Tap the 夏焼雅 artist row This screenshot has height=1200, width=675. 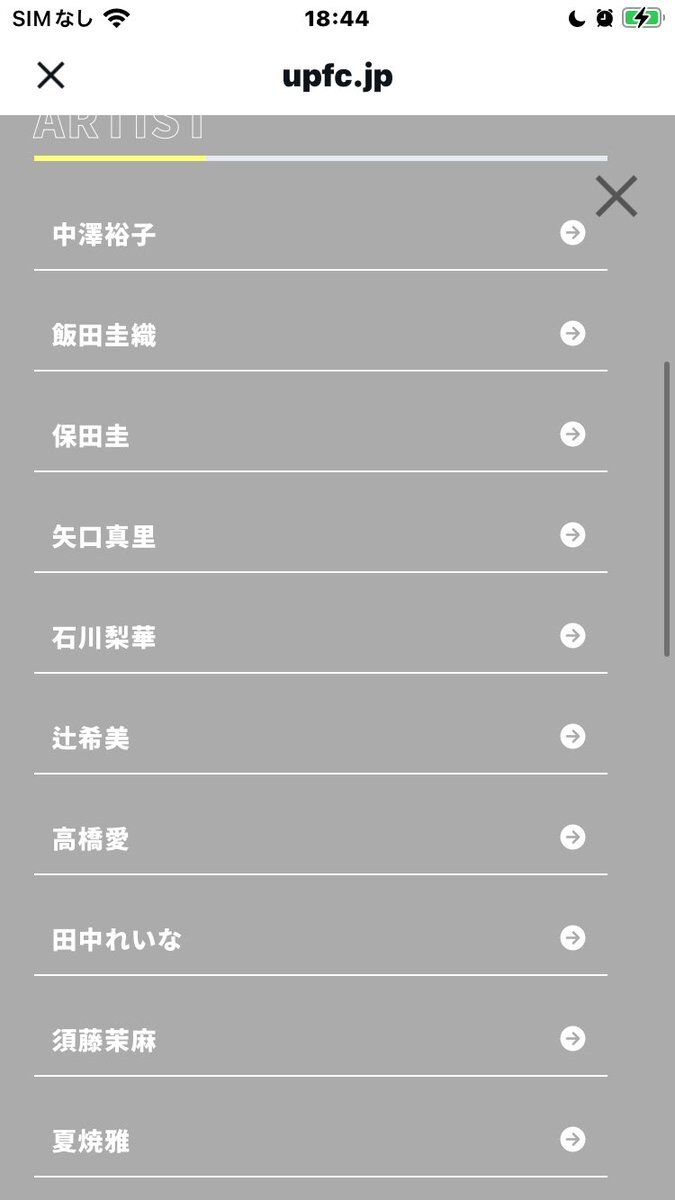coord(320,1140)
